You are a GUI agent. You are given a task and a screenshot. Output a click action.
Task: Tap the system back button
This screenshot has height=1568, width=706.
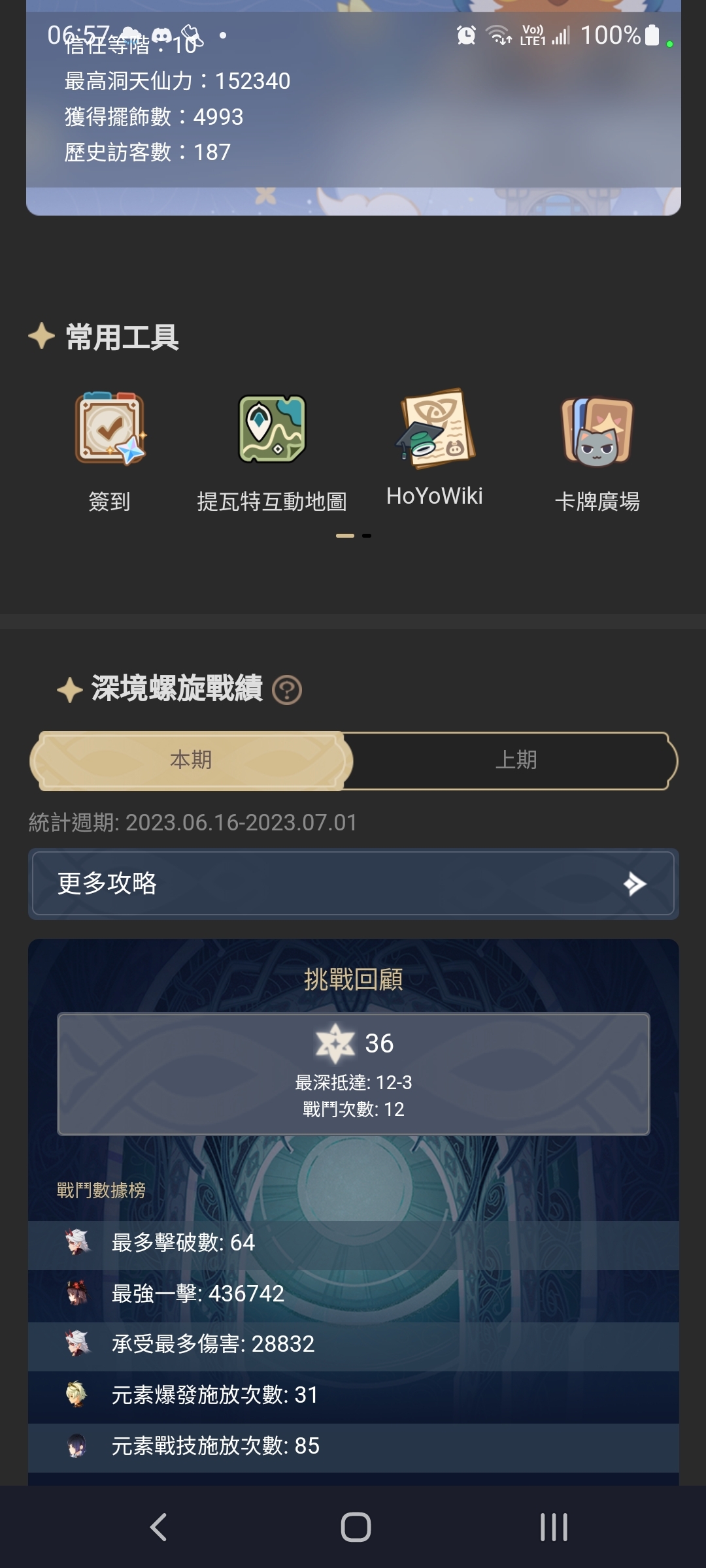[x=158, y=1527]
